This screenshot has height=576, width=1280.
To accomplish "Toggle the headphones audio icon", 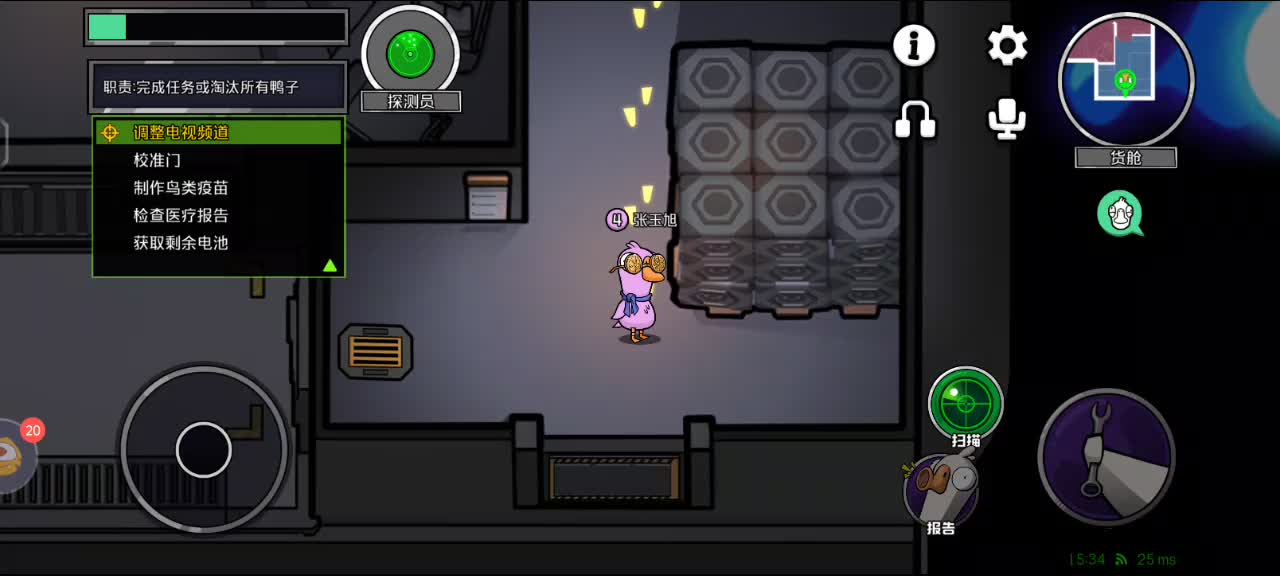I will [914, 119].
